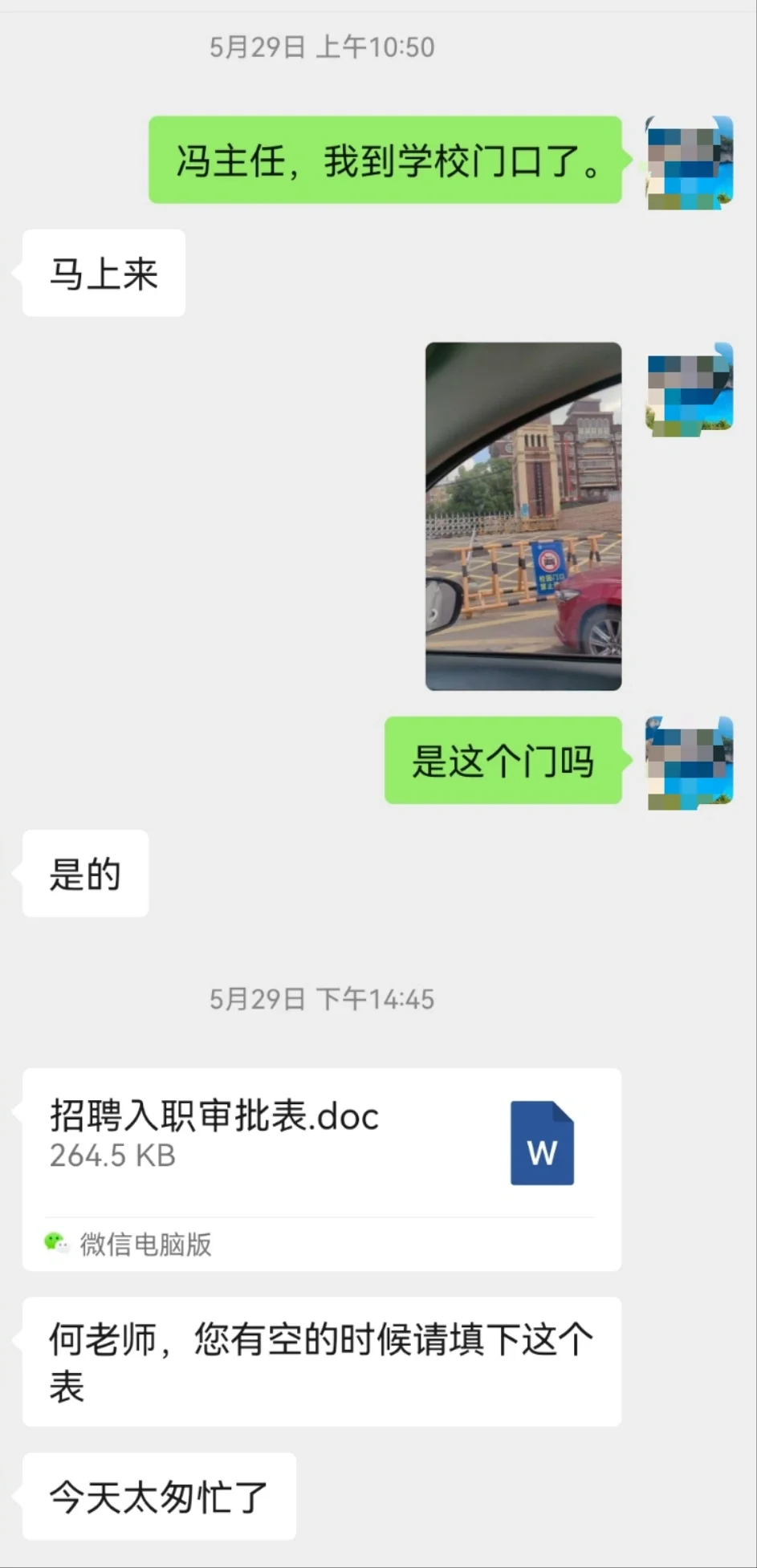View the school gate photo message
The height and width of the screenshot is (1568, 757).
click(523, 516)
